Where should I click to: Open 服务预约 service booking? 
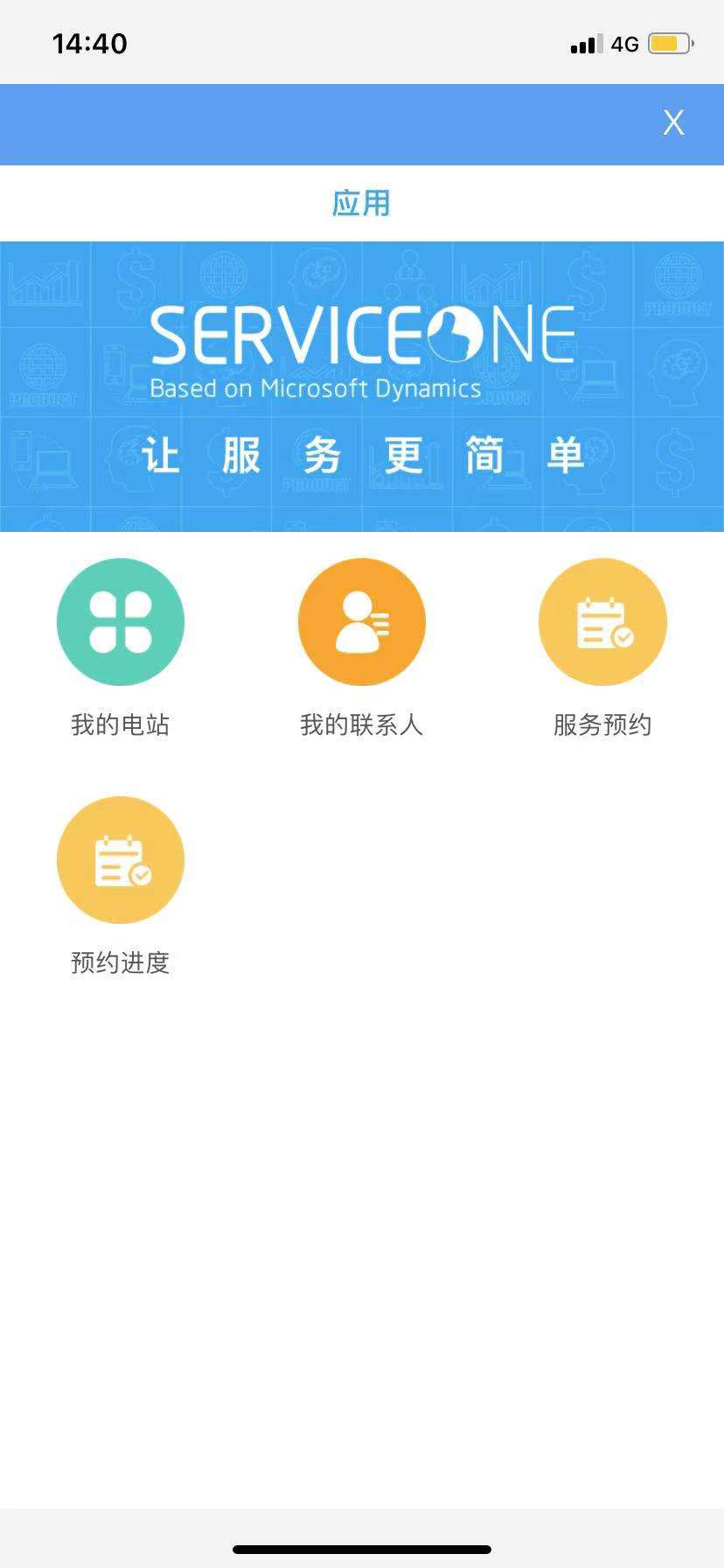(602, 622)
